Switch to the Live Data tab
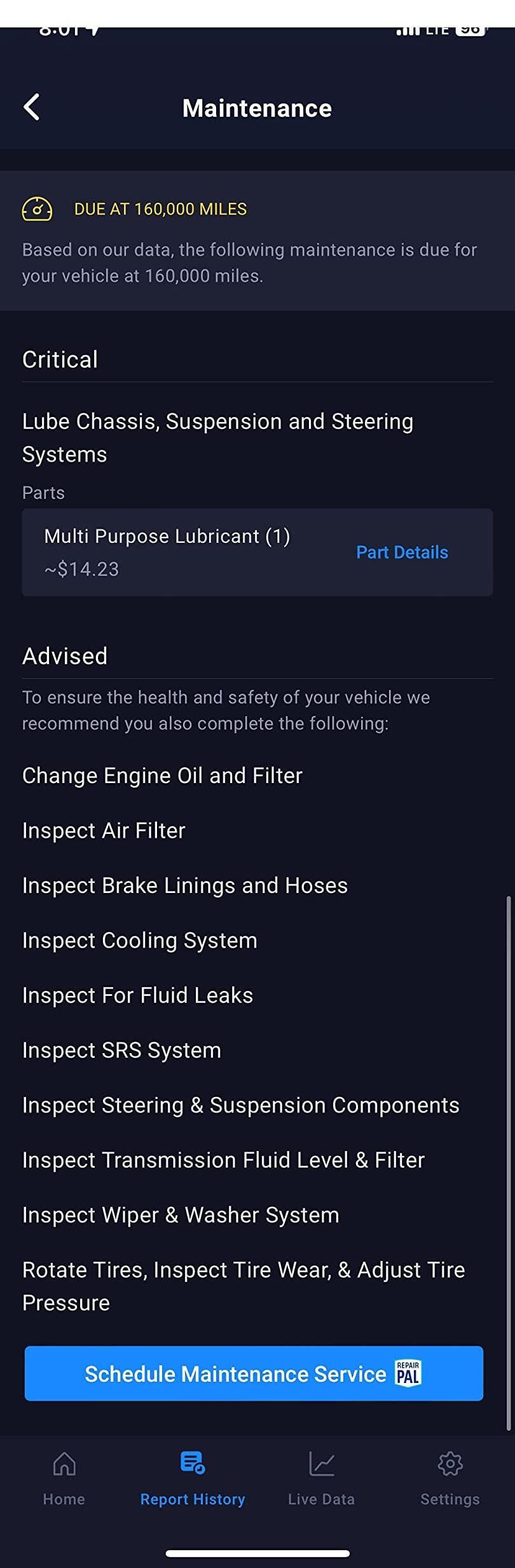Viewport: 515px width, 1568px height. [321, 1478]
